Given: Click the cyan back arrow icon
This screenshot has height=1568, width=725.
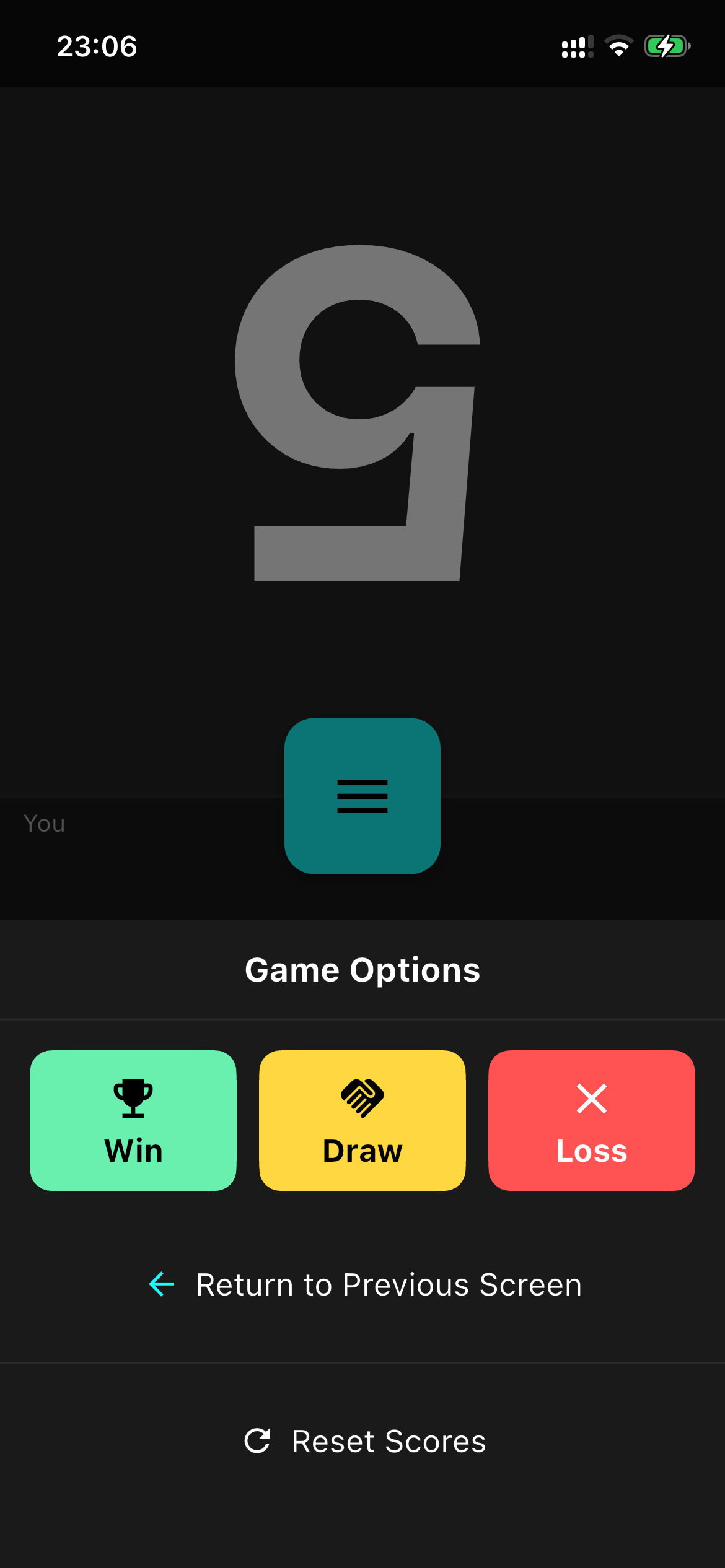Looking at the screenshot, I should (161, 1284).
